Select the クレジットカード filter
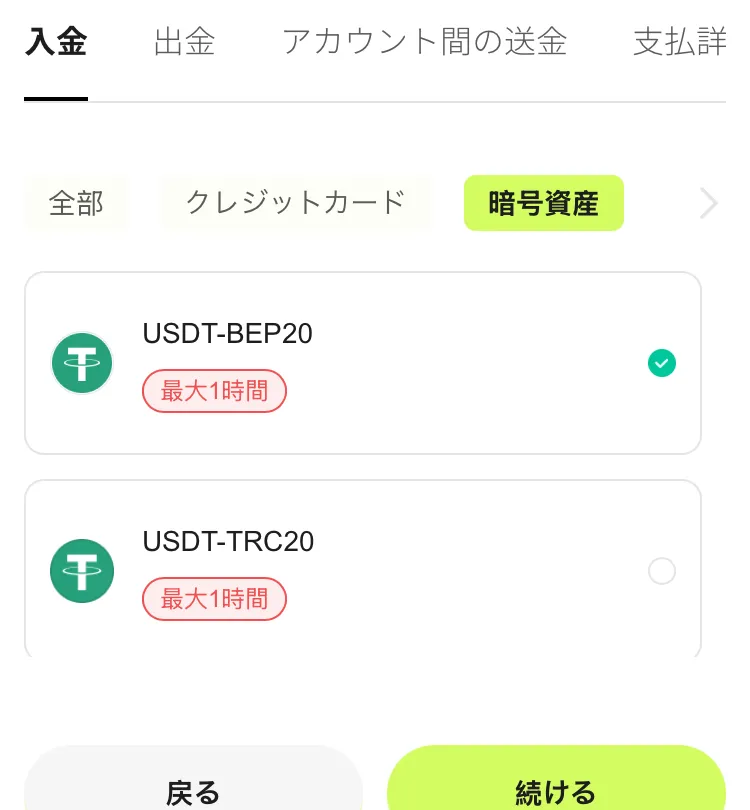 click(295, 203)
